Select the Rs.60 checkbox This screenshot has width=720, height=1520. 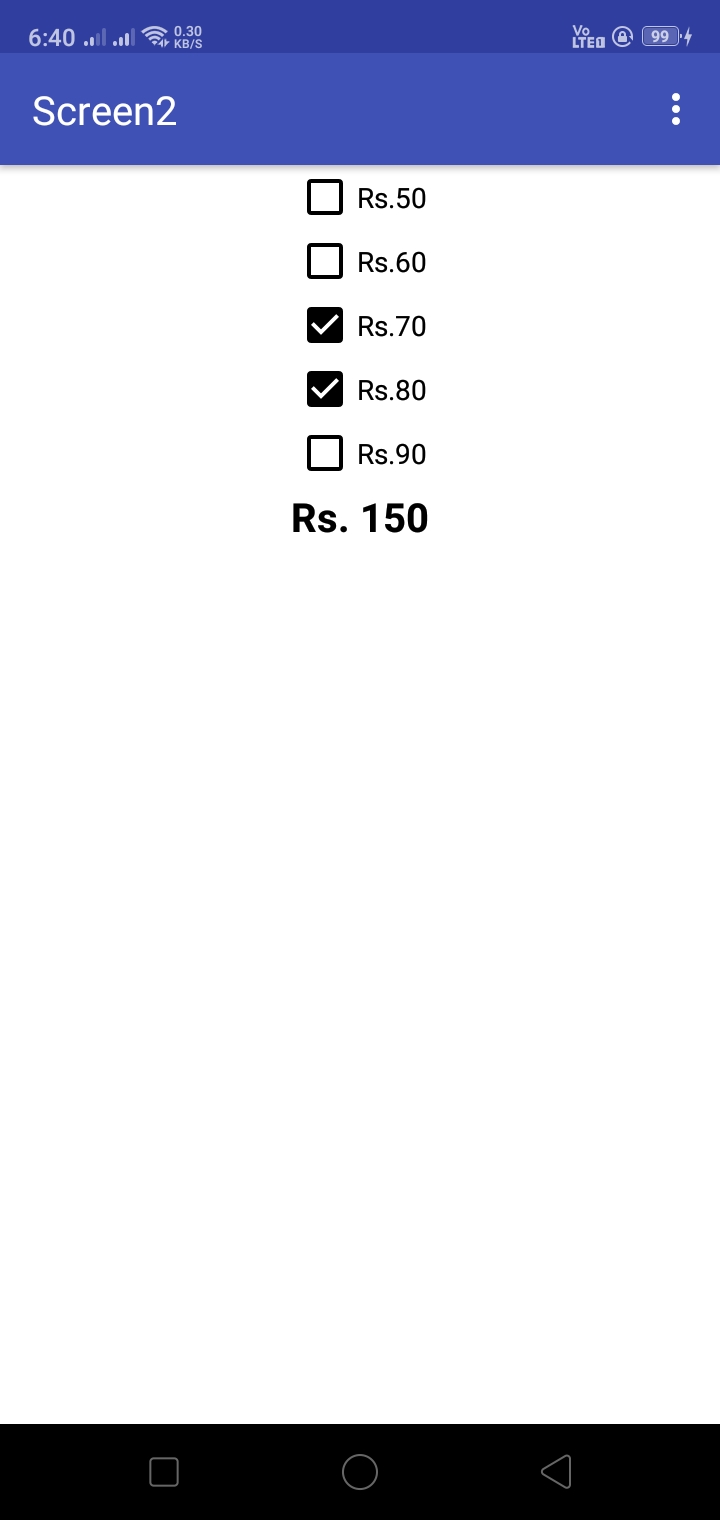coord(325,262)
